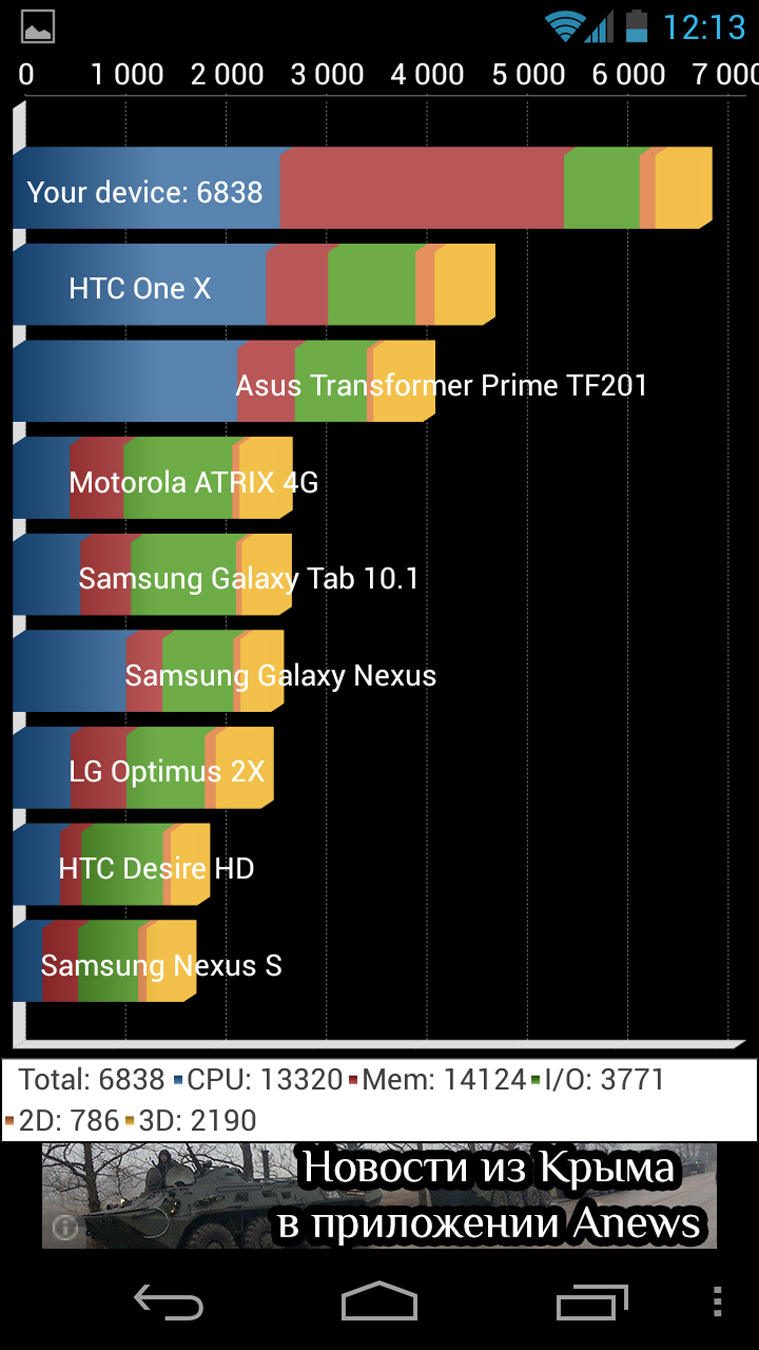Go back with the navigation bar arrow
The width and height of the screenshot is (759, 1350).
pyautogui.click(x=168, y=1303)
